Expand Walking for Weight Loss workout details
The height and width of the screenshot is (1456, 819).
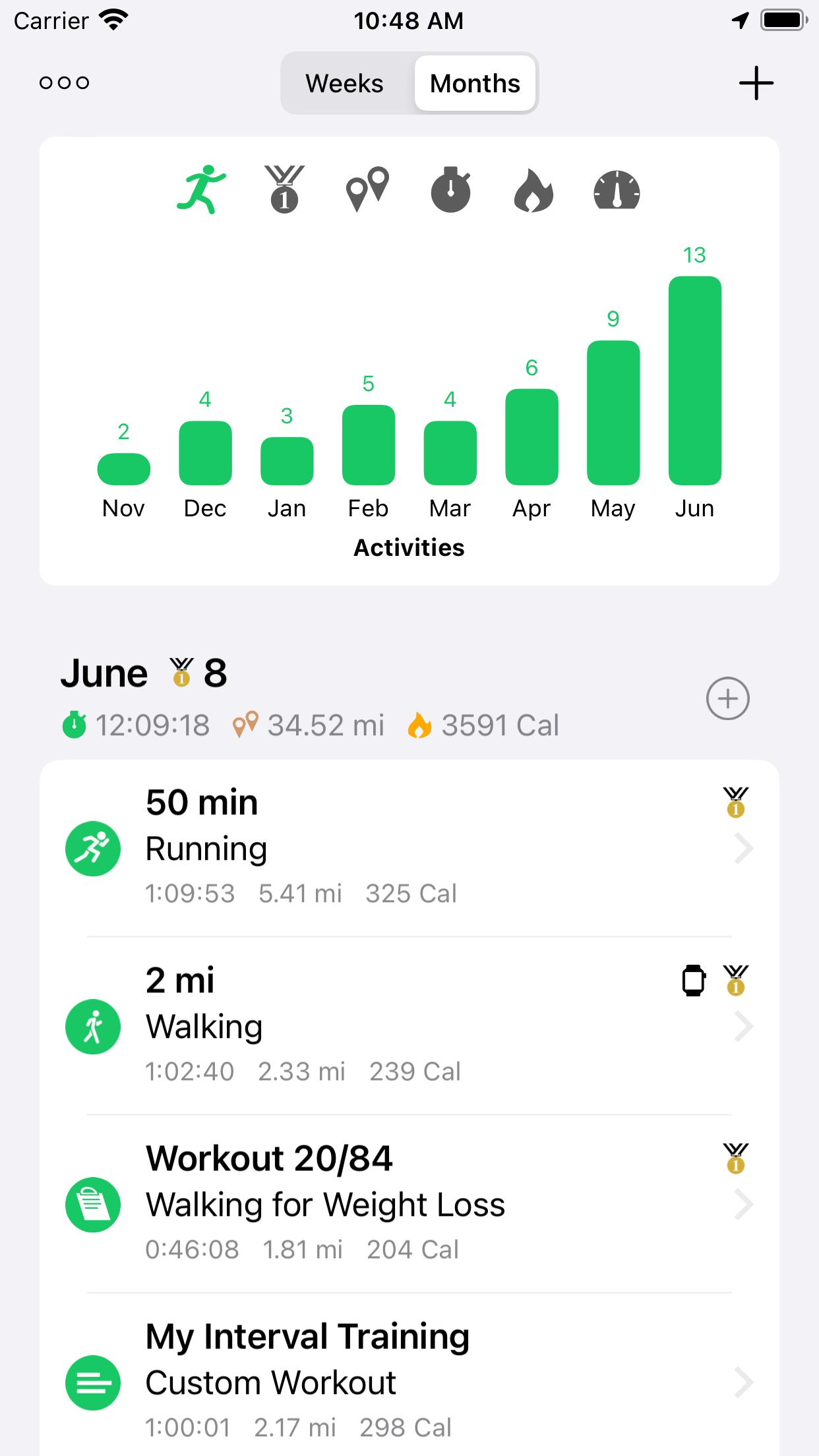[409, 1205]
